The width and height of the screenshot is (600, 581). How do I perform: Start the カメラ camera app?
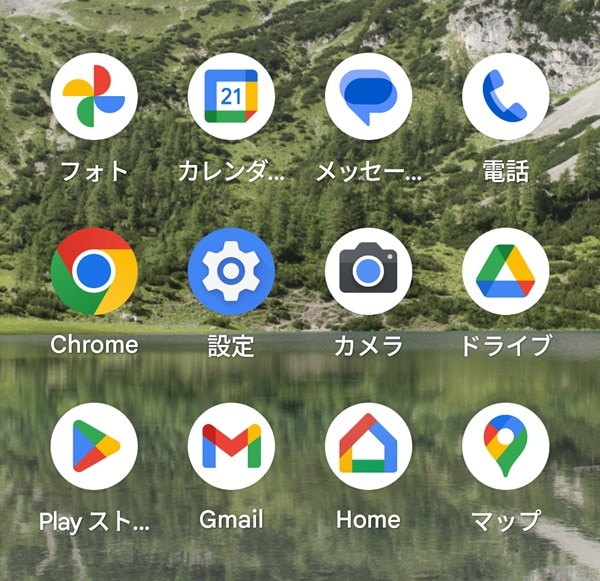[368, 271]
